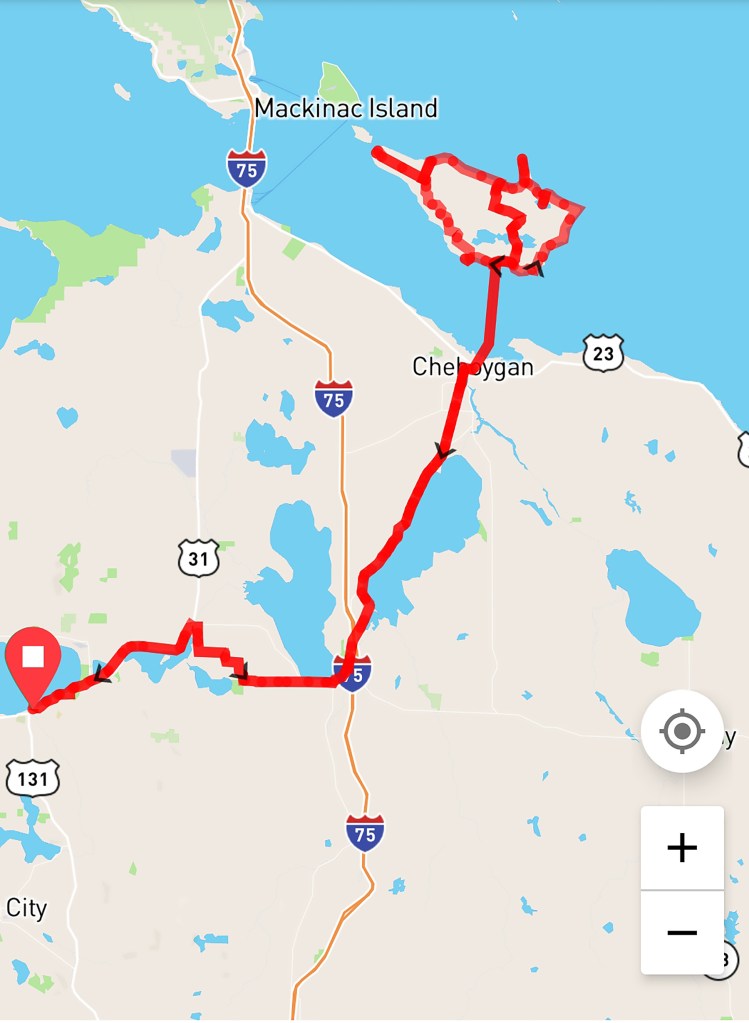Center map on my current location
Viewport: 749px width, 1023px height.
point(682,732)
